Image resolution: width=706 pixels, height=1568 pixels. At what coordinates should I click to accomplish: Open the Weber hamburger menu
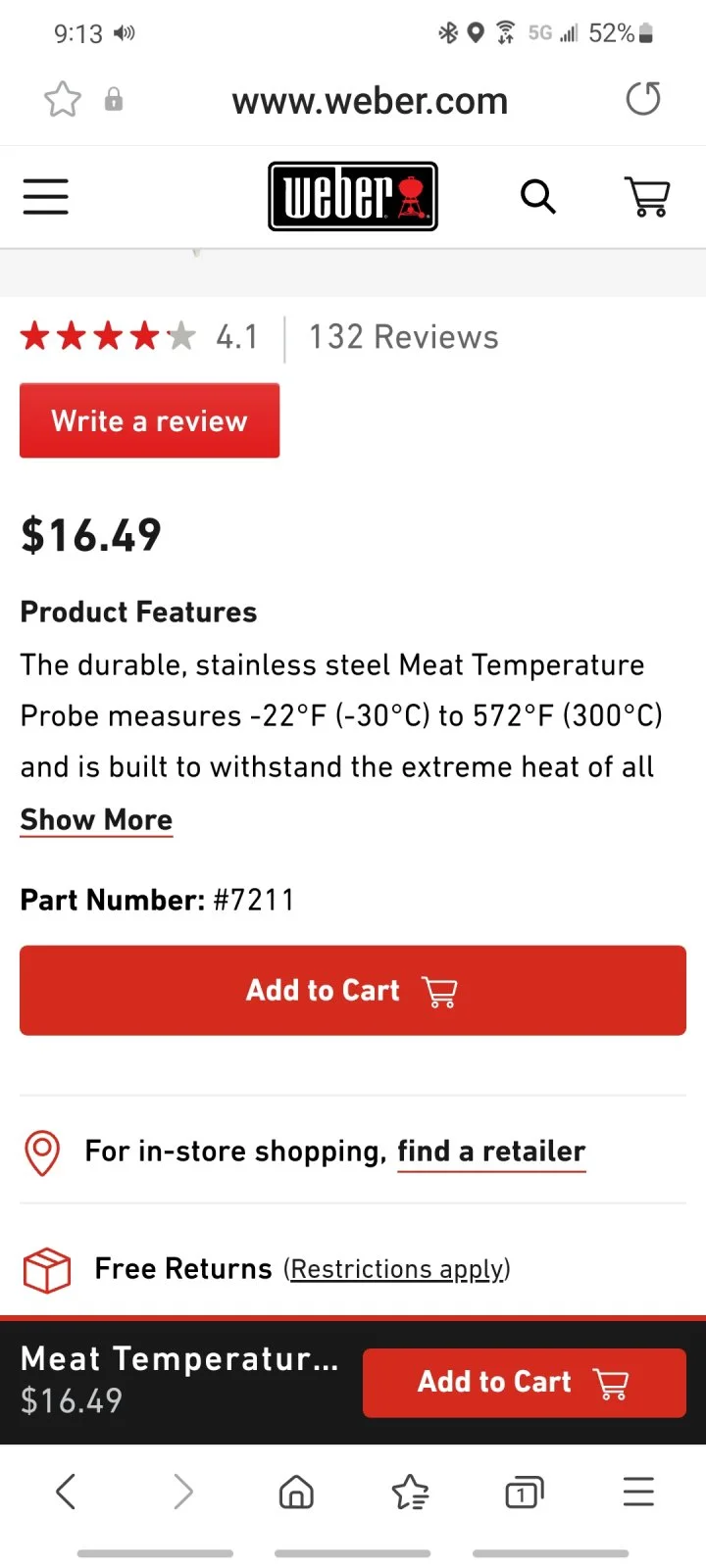[46, 196]
